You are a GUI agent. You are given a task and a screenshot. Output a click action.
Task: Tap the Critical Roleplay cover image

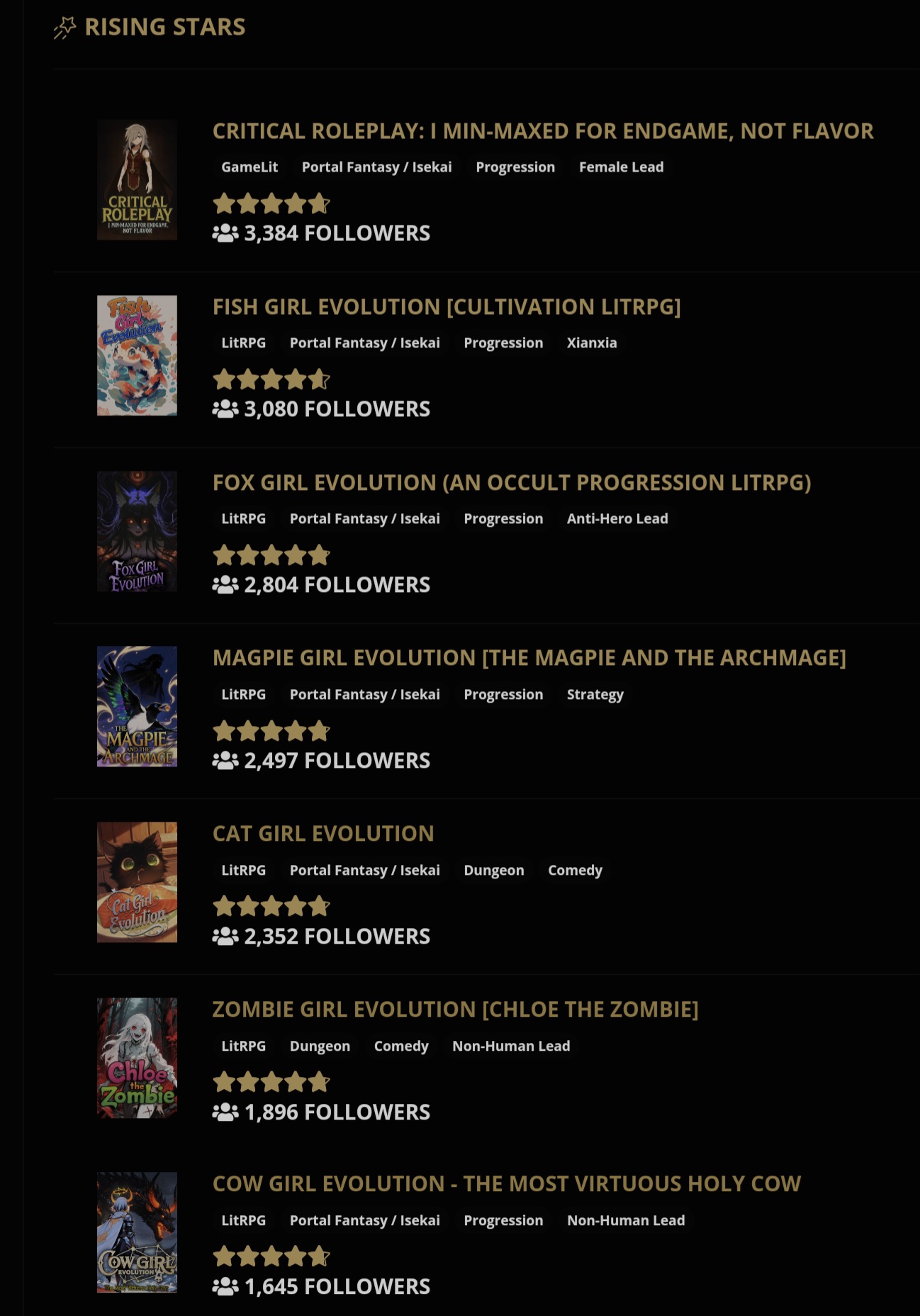point(137,180)
